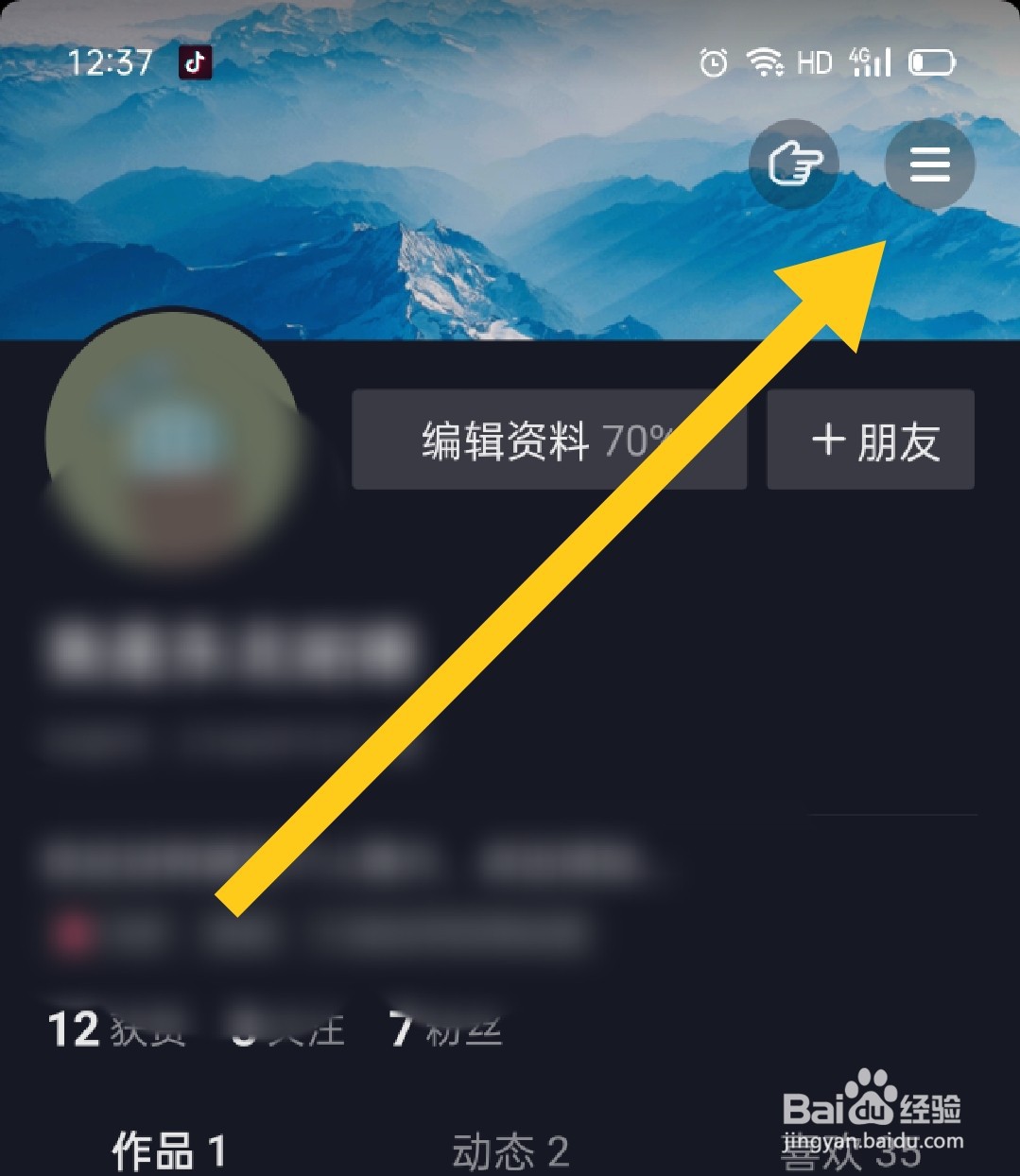Tap the 关注 following count
The image size is (1020, 1176).
click(x=293, y=1030)
